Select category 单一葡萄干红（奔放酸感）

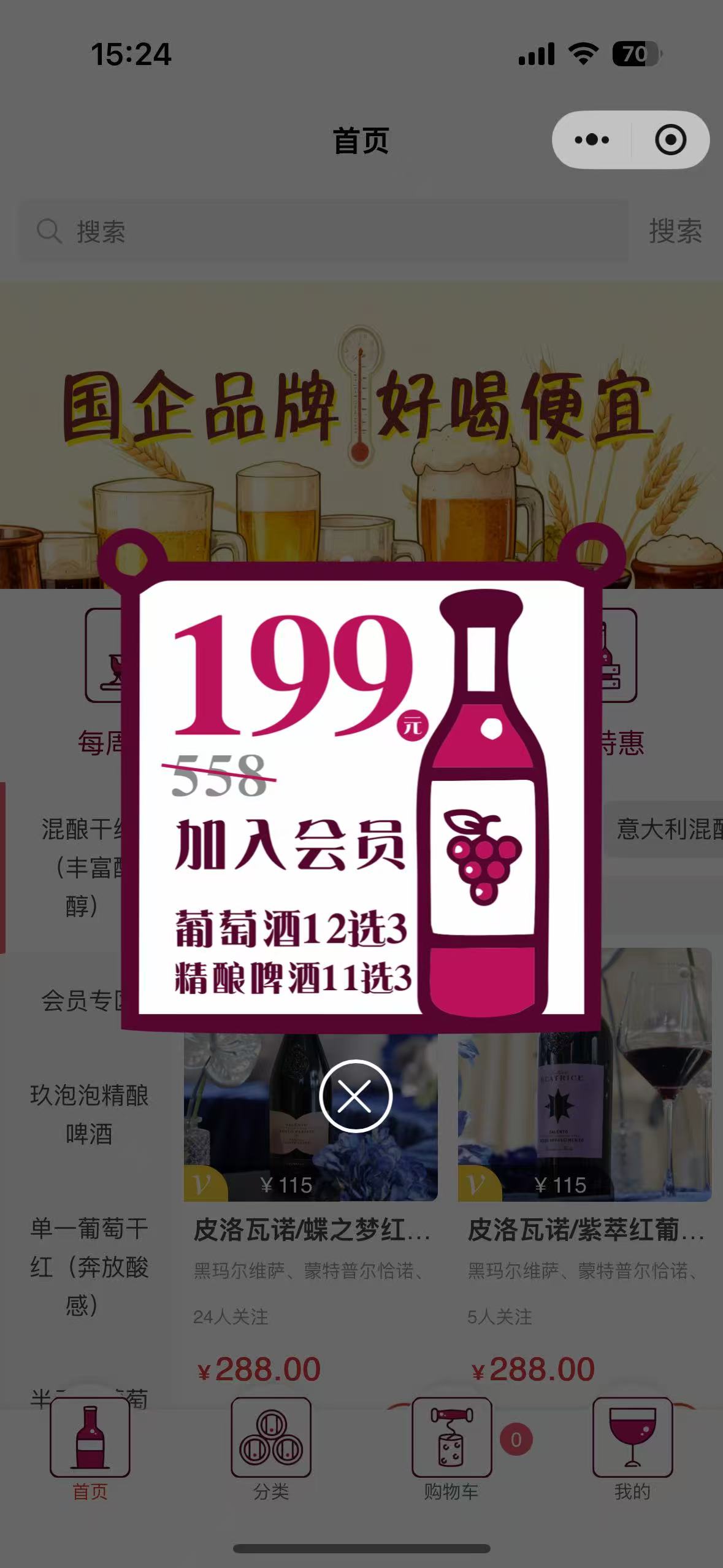tap(90, 1266)
